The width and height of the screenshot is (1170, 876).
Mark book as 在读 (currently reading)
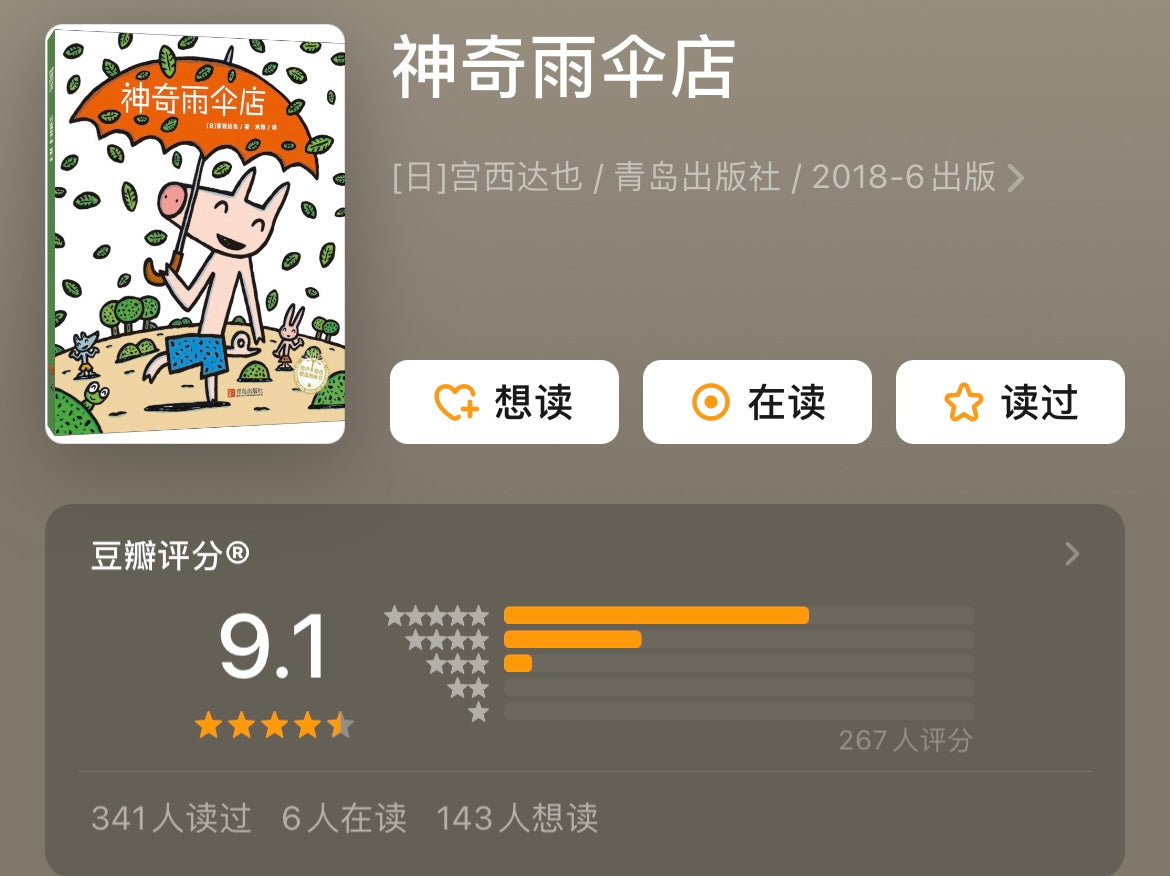tap(757, 402)
